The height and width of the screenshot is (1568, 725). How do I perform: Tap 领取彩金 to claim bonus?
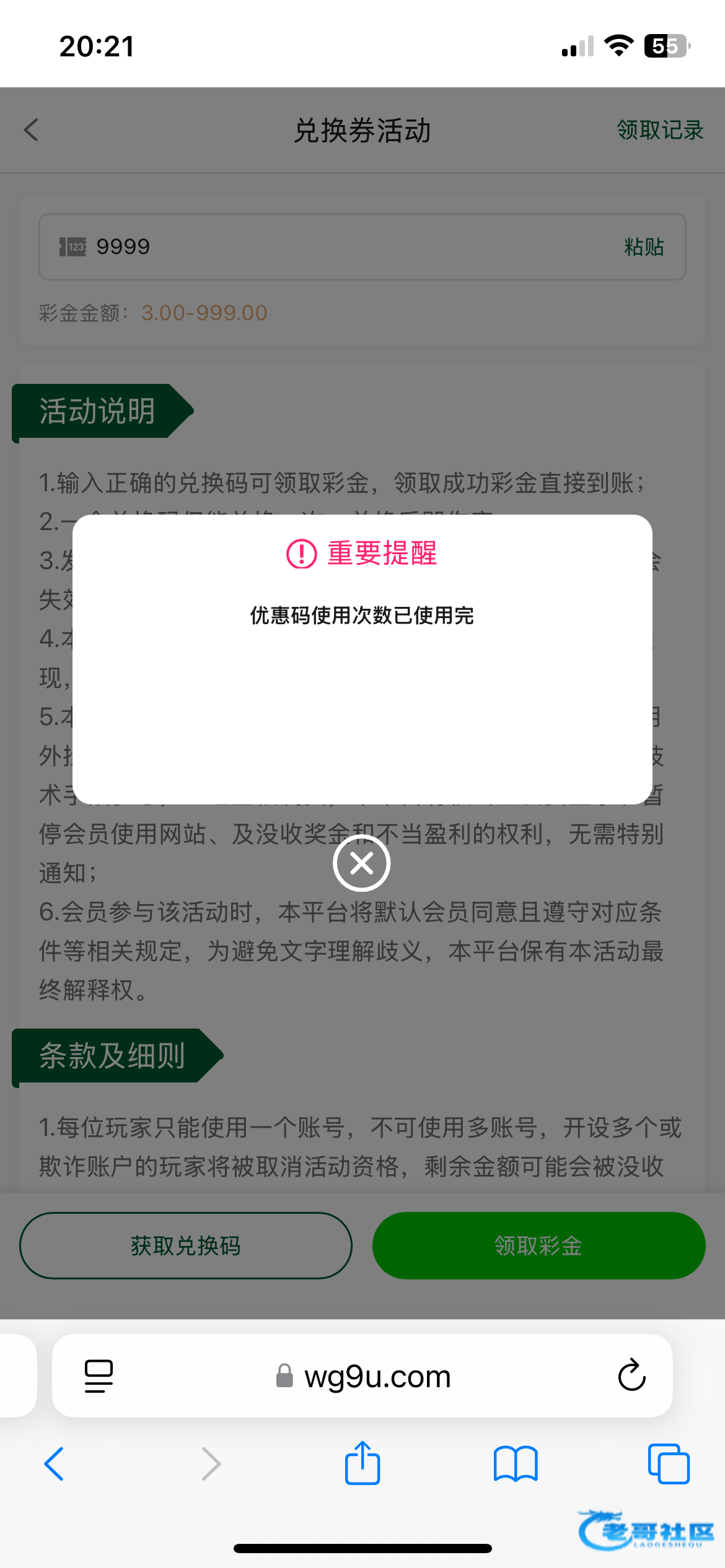538,1245
